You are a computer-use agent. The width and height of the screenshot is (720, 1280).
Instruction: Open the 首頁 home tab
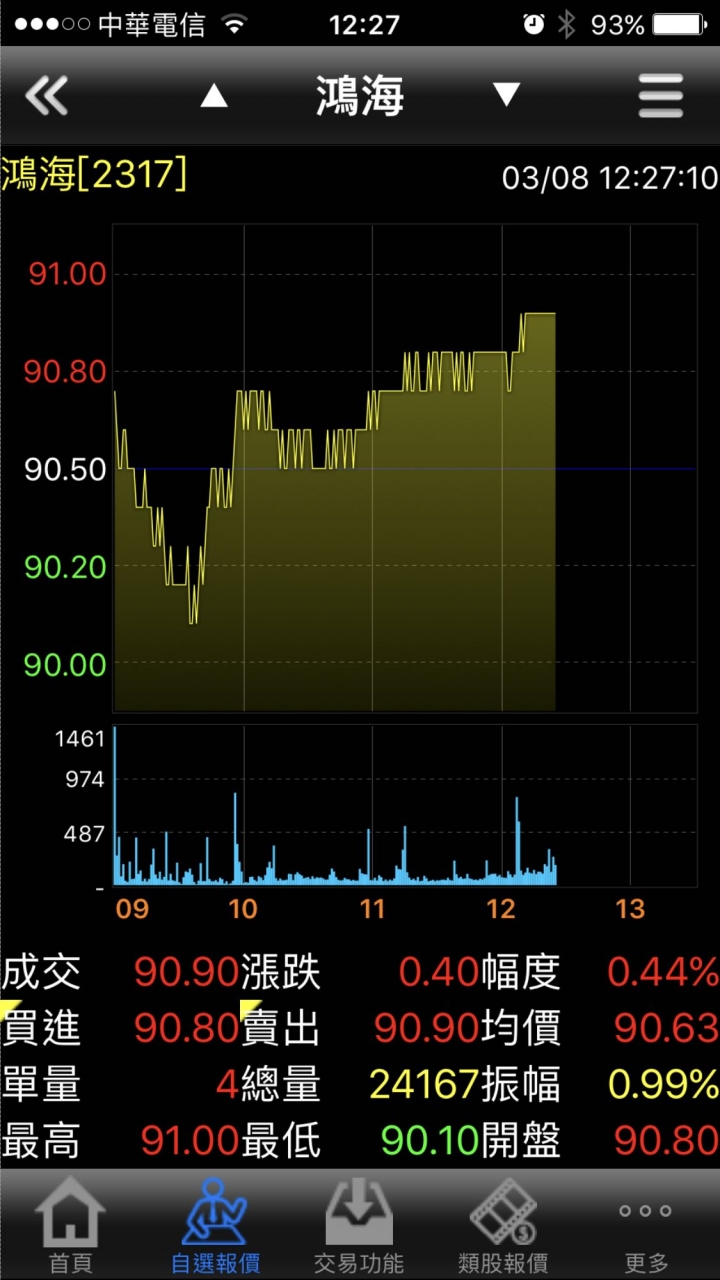click(71, 1225)
